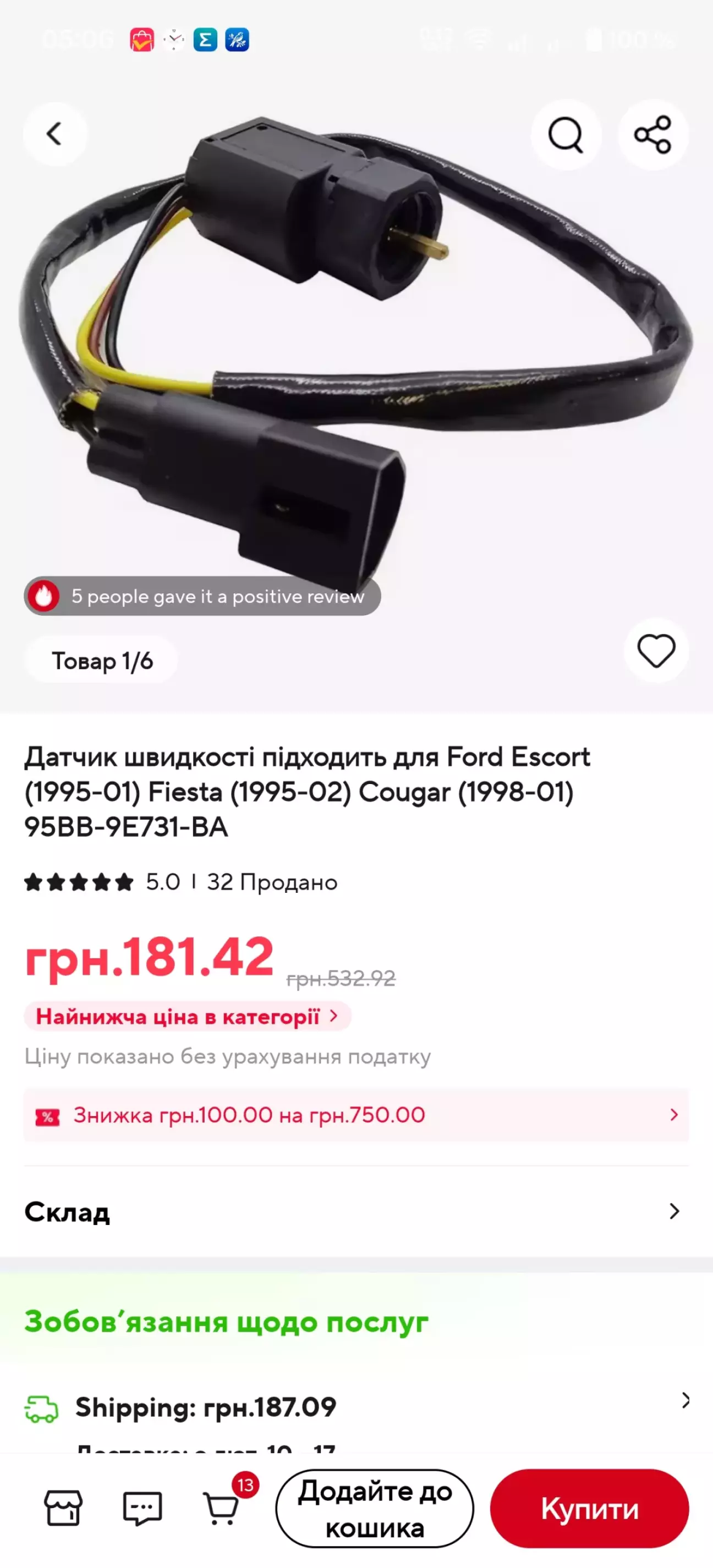The height and width of the screenshot is (1568, 713).
Task: Message the seller via chat icon
Action: 142,1508
